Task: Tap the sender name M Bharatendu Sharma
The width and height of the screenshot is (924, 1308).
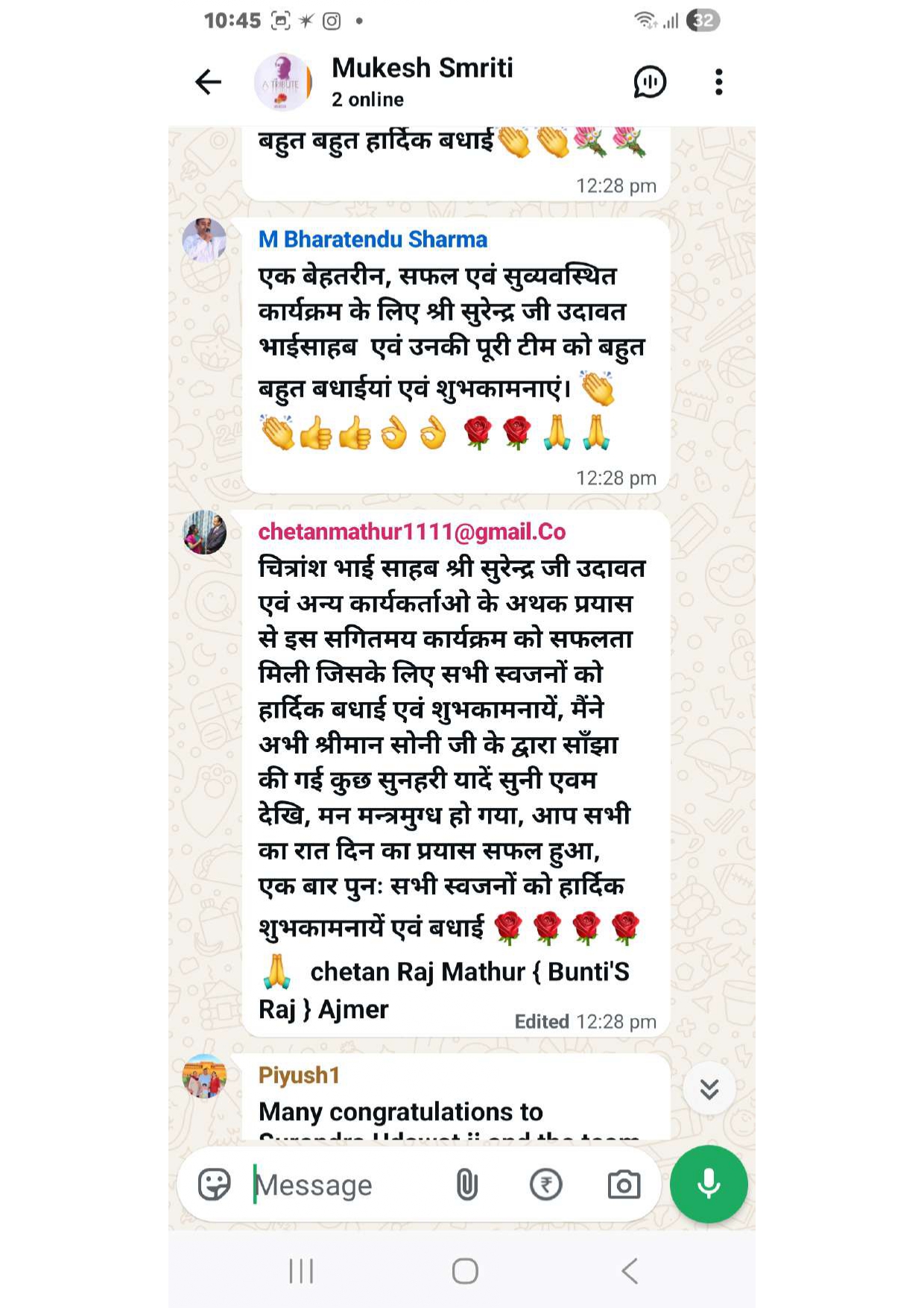Action: (x=373, y=239)
